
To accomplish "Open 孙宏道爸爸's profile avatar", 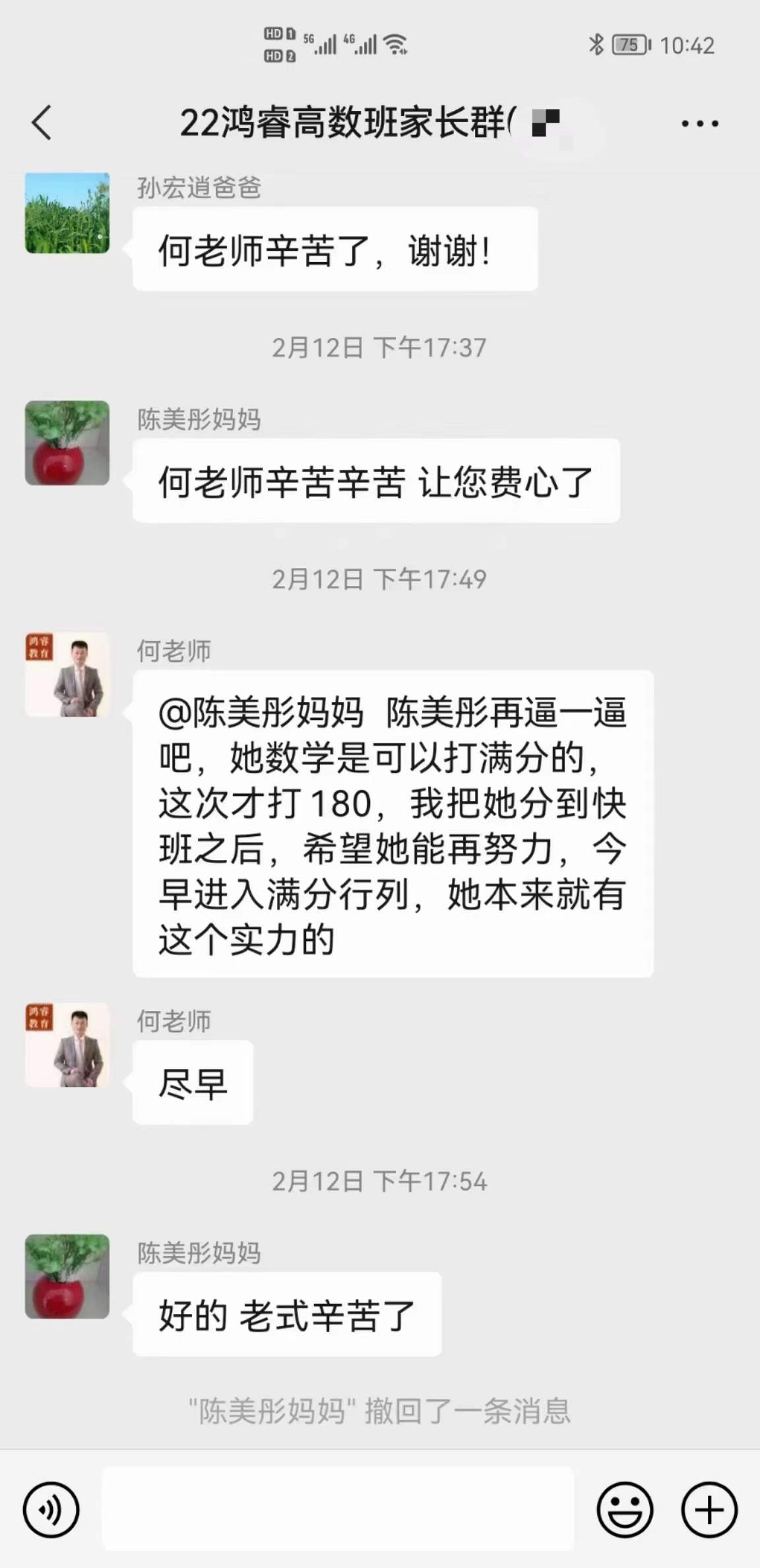I will tap(67, 213).
